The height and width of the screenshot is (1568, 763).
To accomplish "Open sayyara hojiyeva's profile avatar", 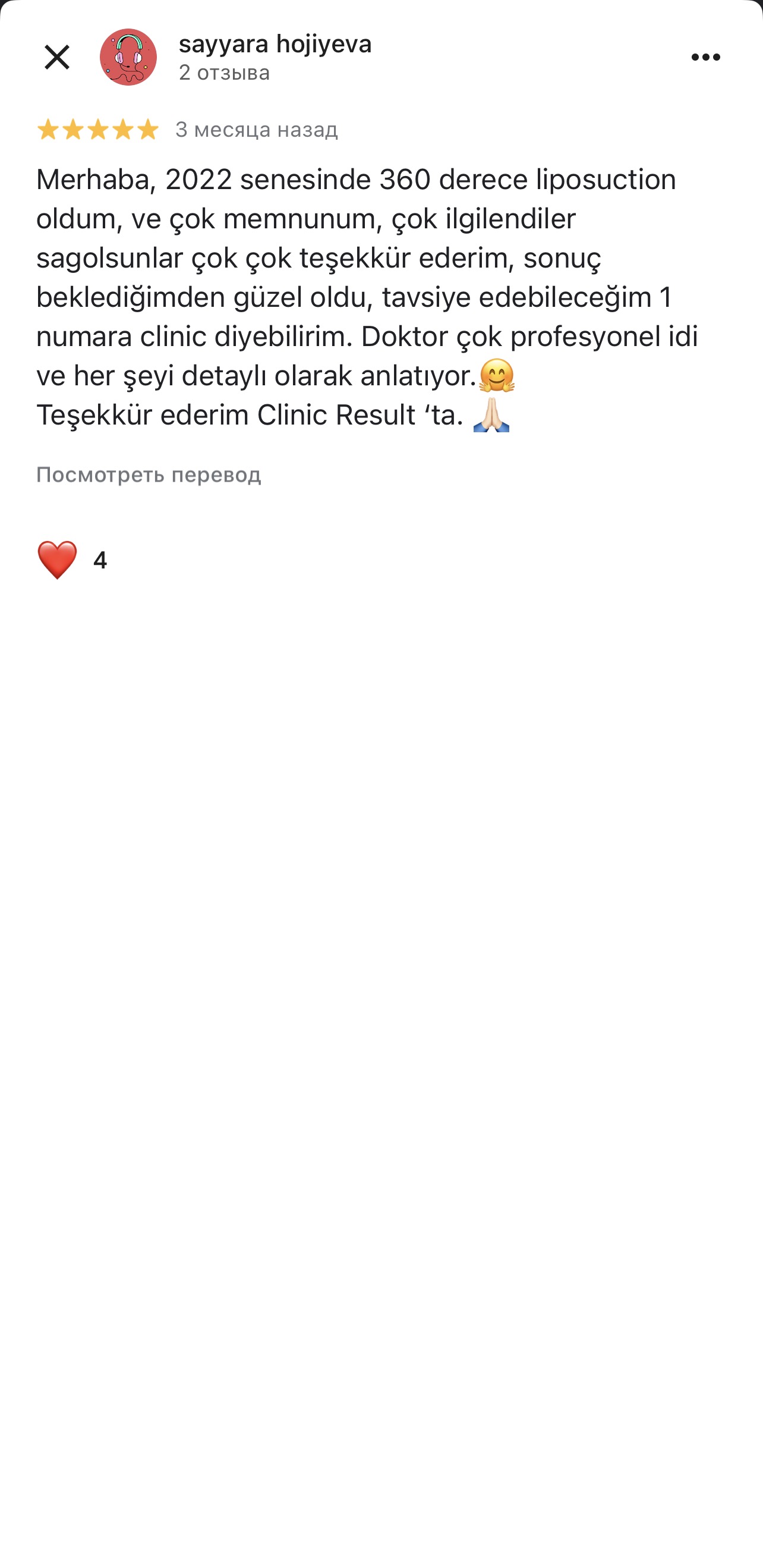I will point(128,58).
